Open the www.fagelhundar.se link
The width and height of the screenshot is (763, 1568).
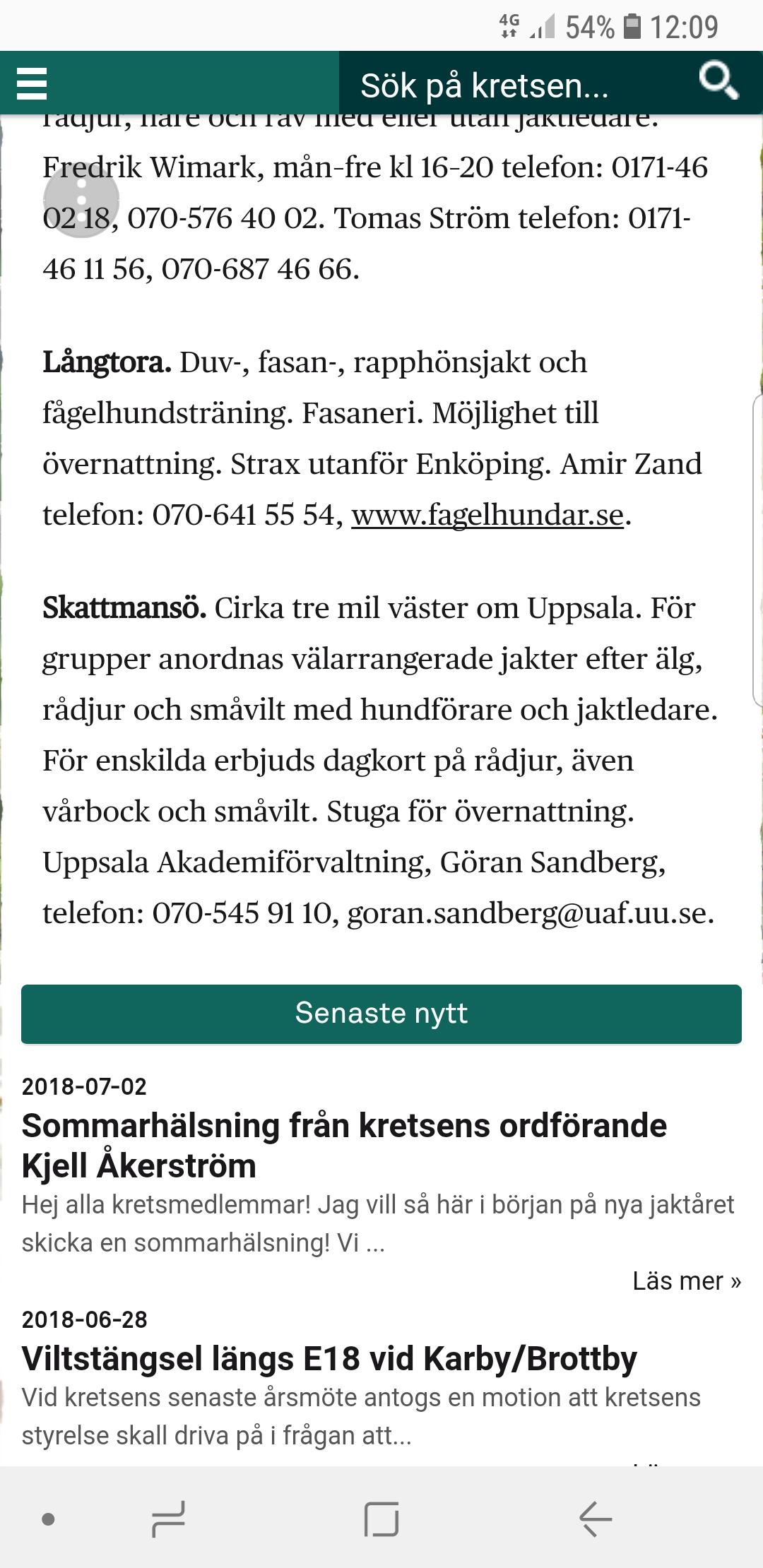(487, 515)
